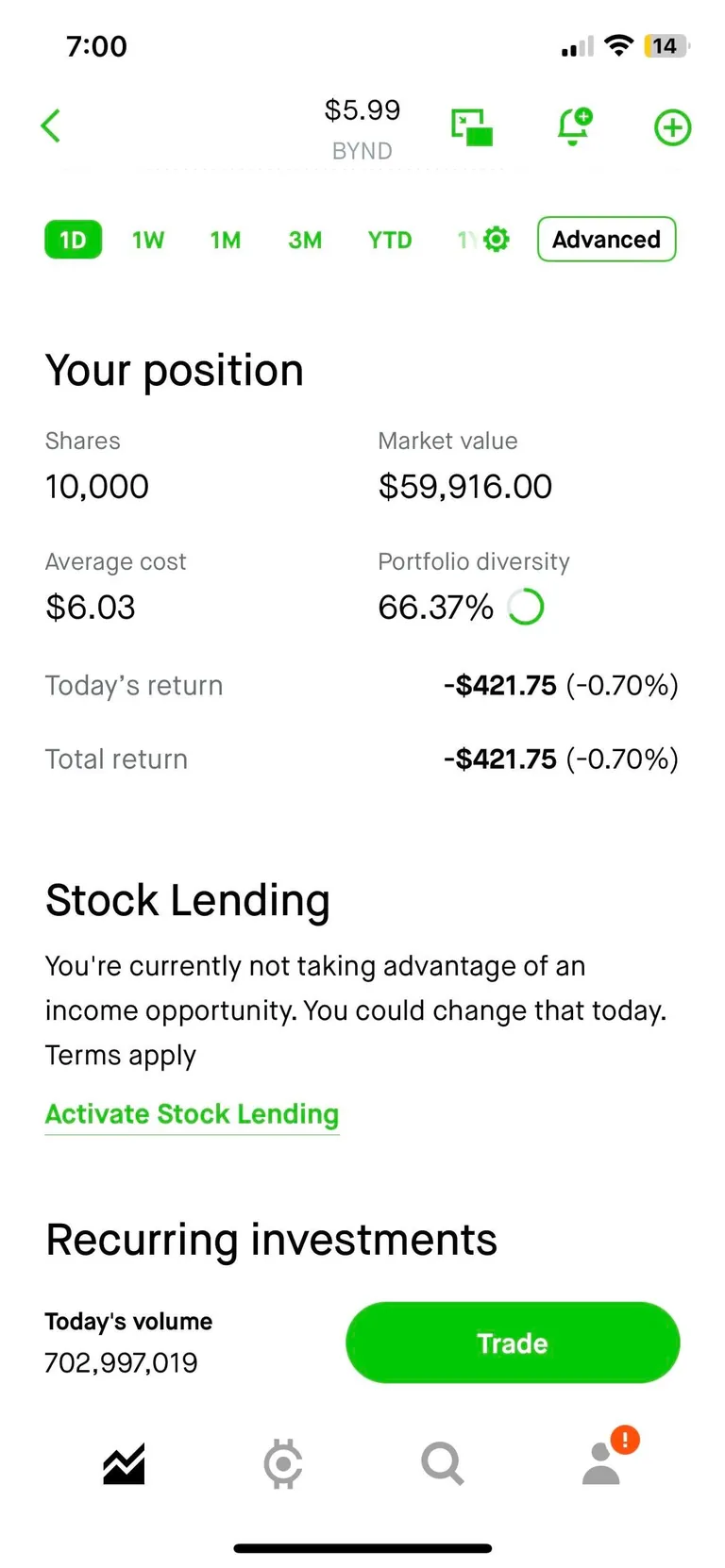Switch to the crypto tab
This screenshot has width=725, height=1568.
pyautogui.click(x=283, y=1463)
